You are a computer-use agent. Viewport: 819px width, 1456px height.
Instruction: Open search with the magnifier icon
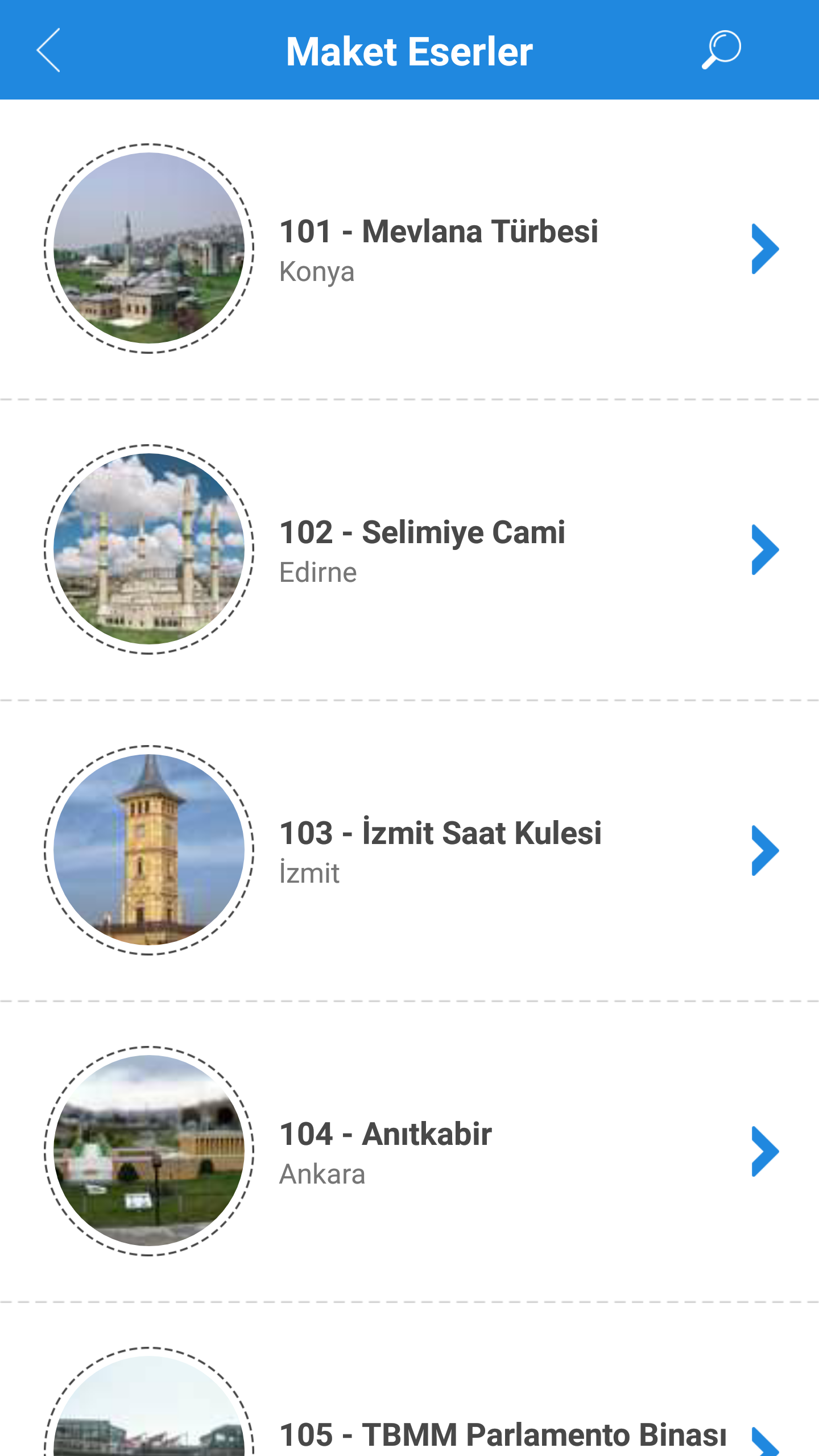coord(721,50)
